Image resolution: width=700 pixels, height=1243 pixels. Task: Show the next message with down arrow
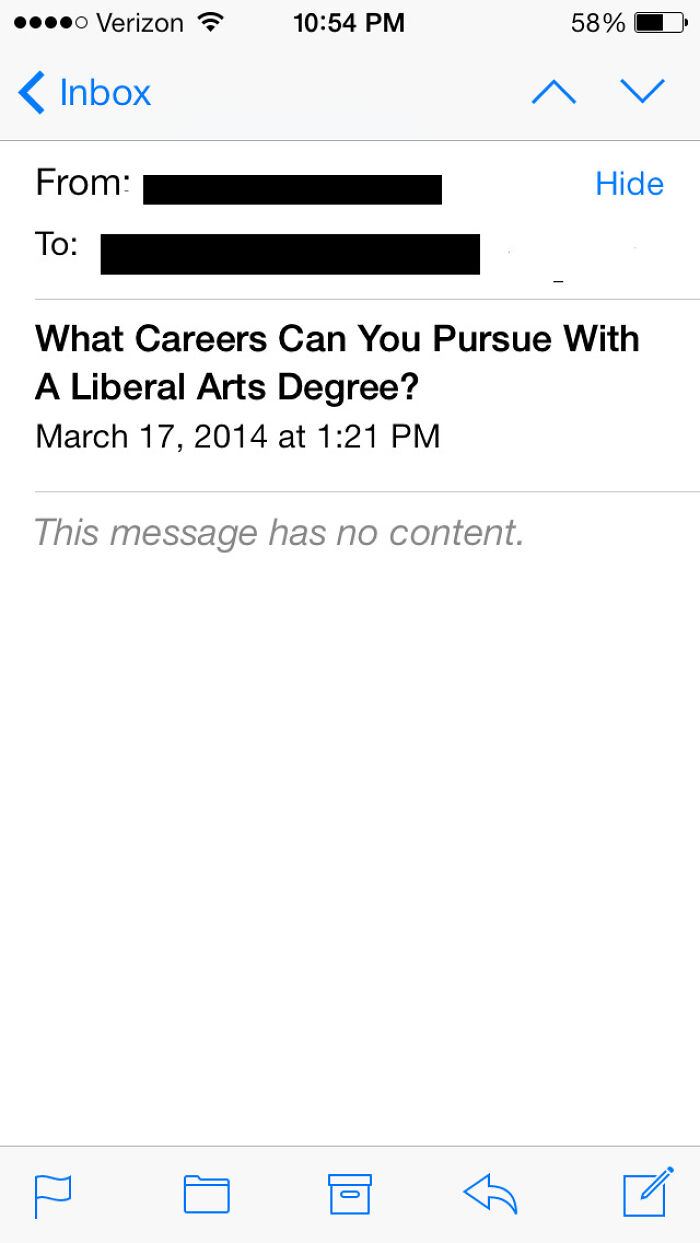642,93
